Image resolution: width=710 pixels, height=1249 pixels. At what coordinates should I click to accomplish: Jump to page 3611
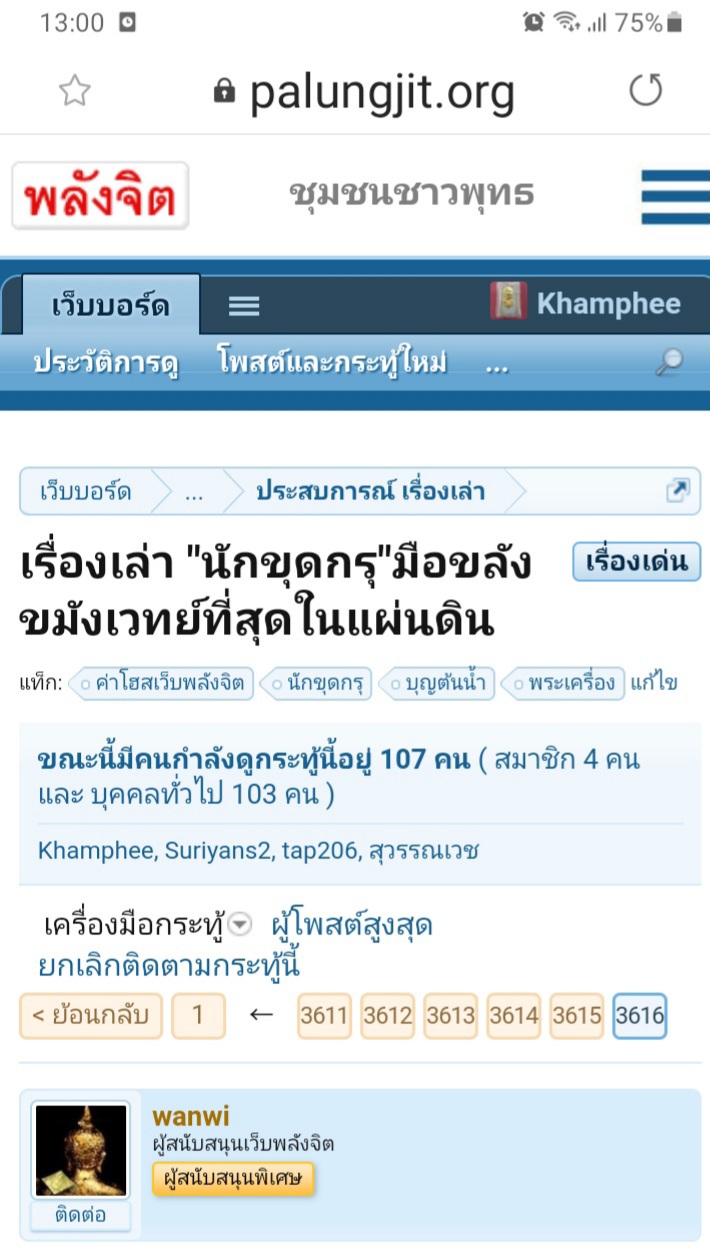pos(324,1016)
